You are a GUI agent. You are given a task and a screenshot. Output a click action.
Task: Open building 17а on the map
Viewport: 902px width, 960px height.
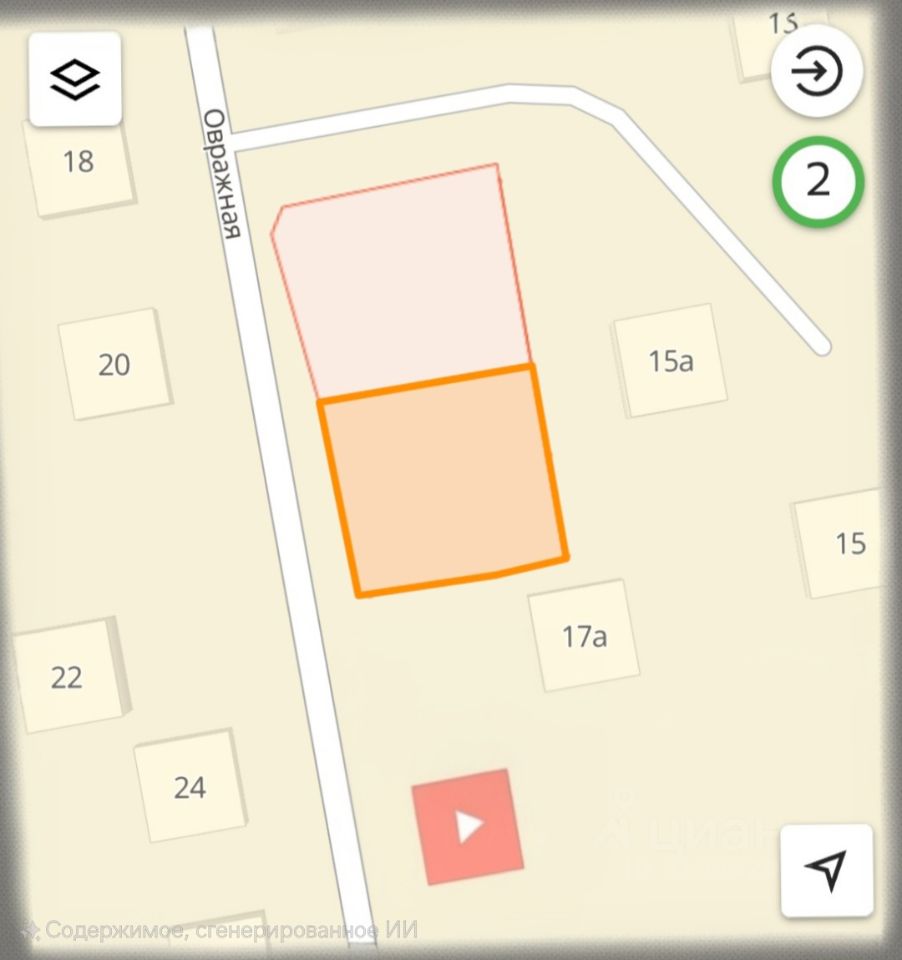pyautogui.click(x=585, y=636)
